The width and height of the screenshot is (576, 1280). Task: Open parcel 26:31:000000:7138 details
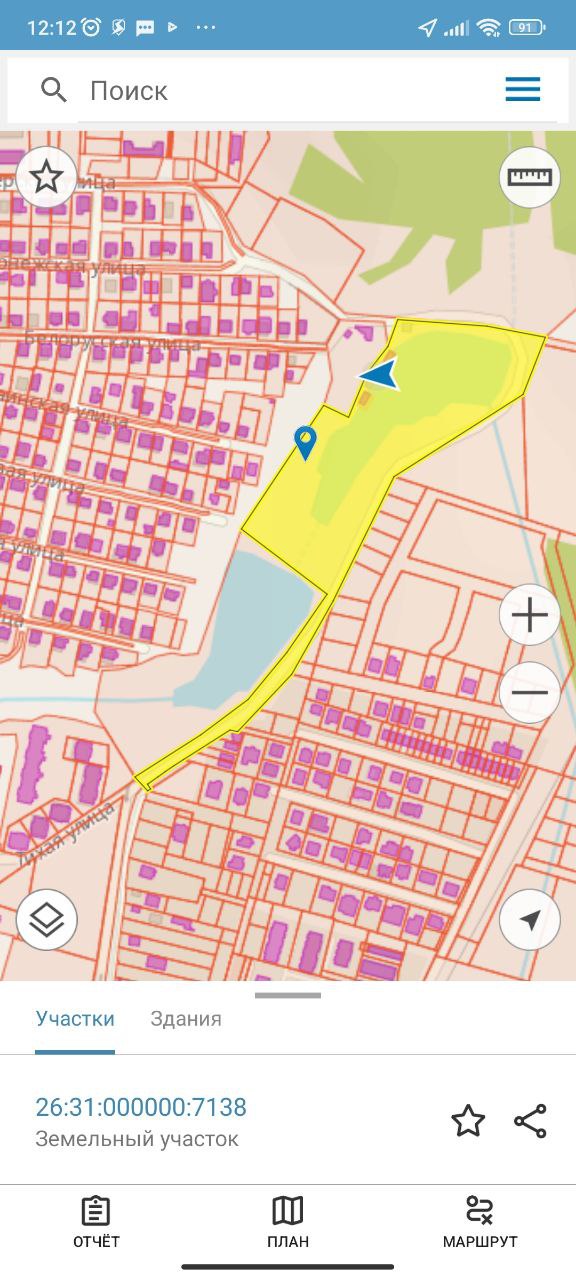(141, 1107)
